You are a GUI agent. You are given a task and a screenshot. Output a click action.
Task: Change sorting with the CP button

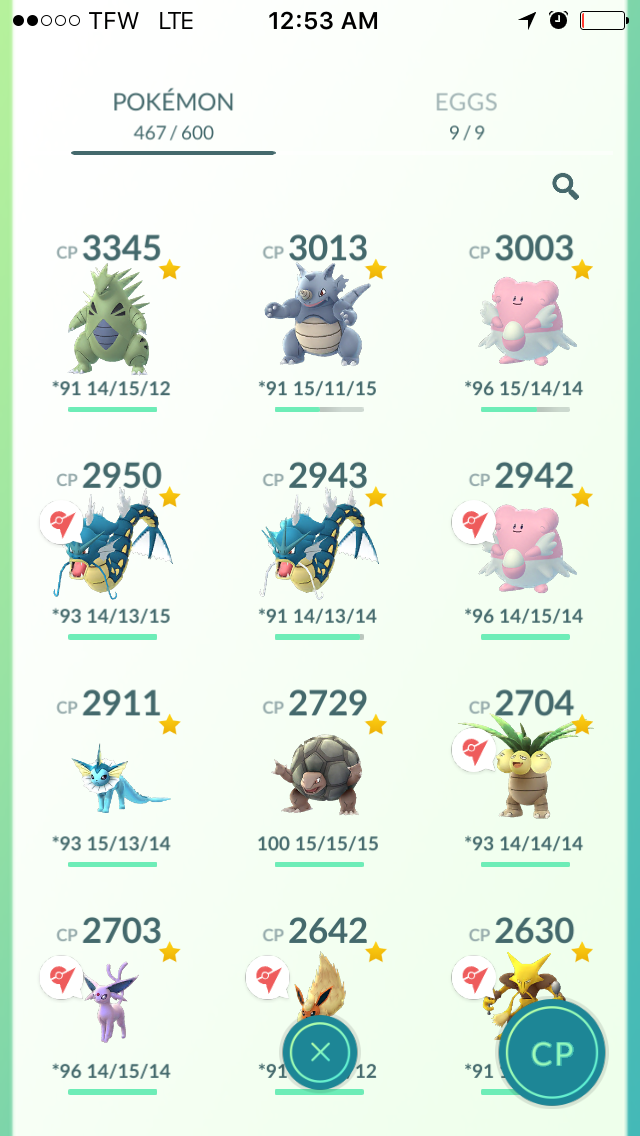tap(552, 1053)
